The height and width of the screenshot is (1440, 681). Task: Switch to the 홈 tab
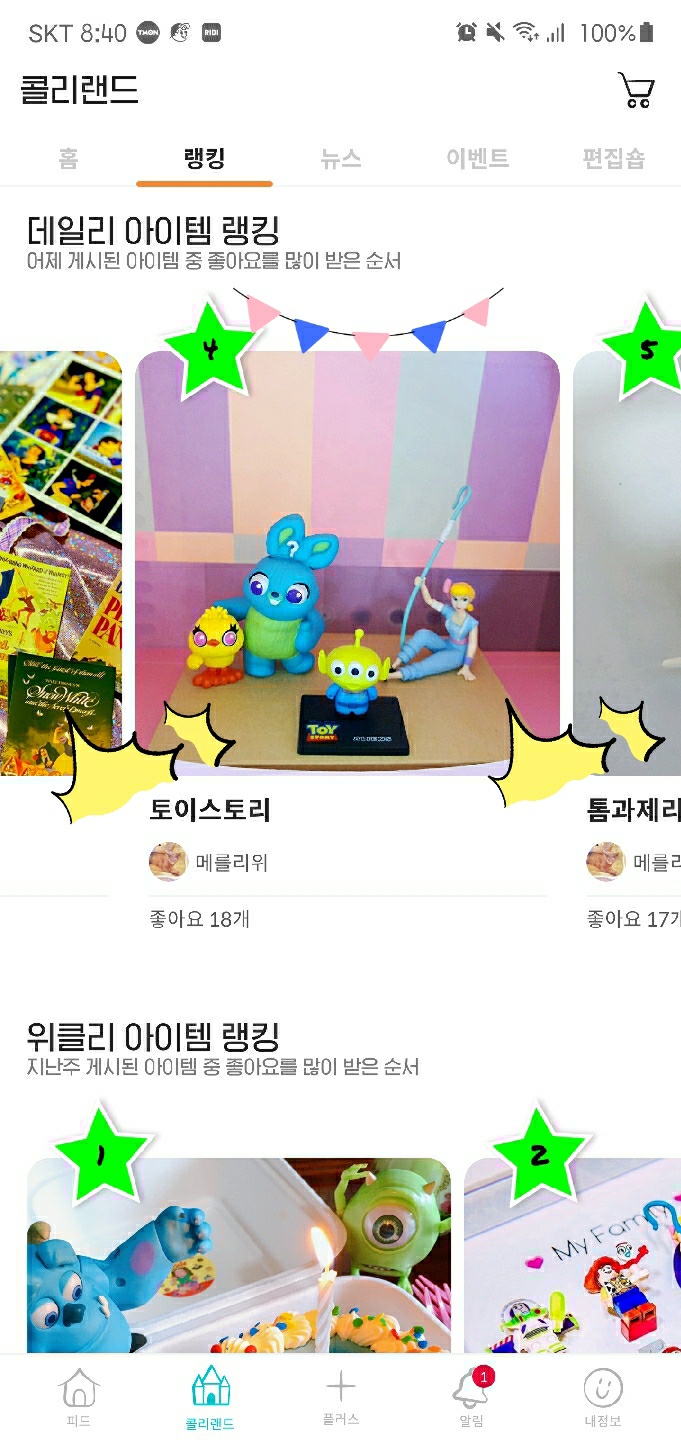tap(68, 158)
